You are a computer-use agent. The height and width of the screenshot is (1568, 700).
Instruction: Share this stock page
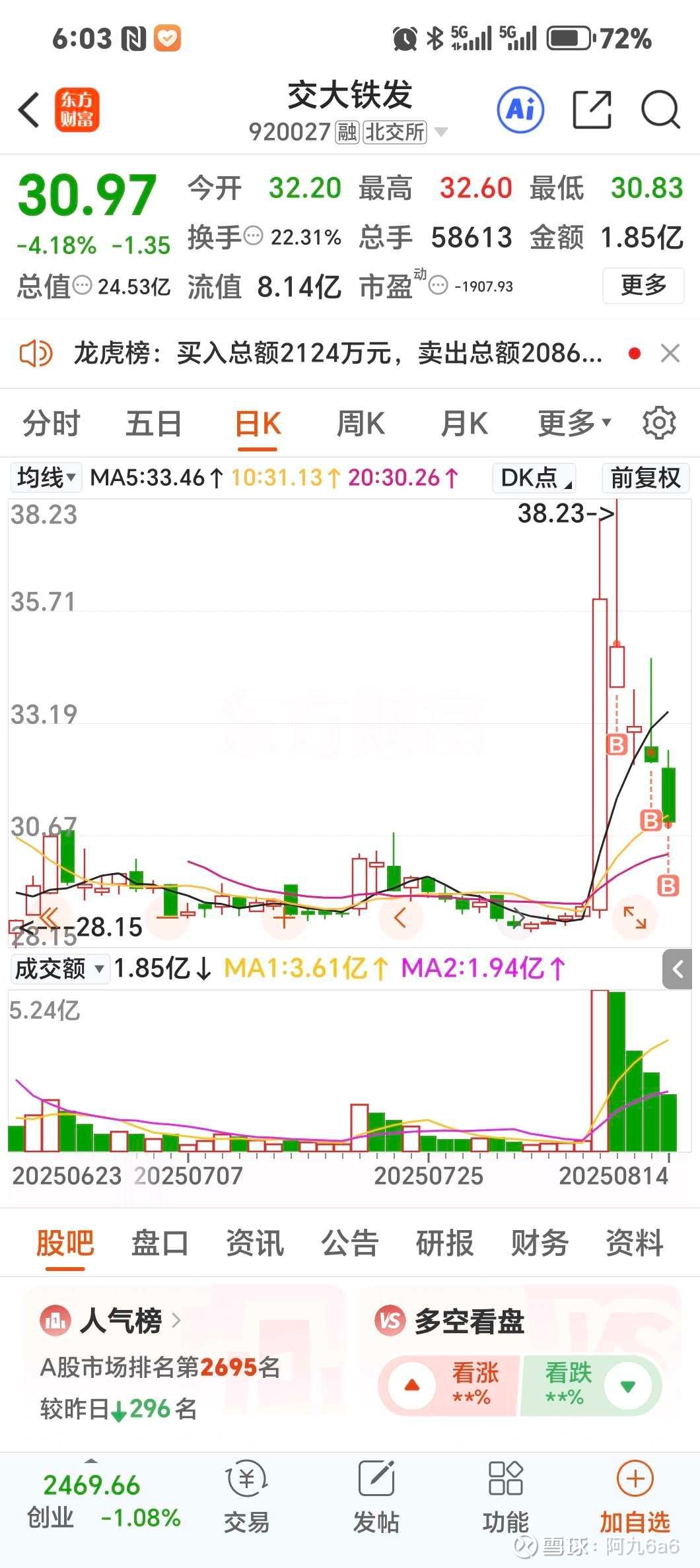[592, 110]
